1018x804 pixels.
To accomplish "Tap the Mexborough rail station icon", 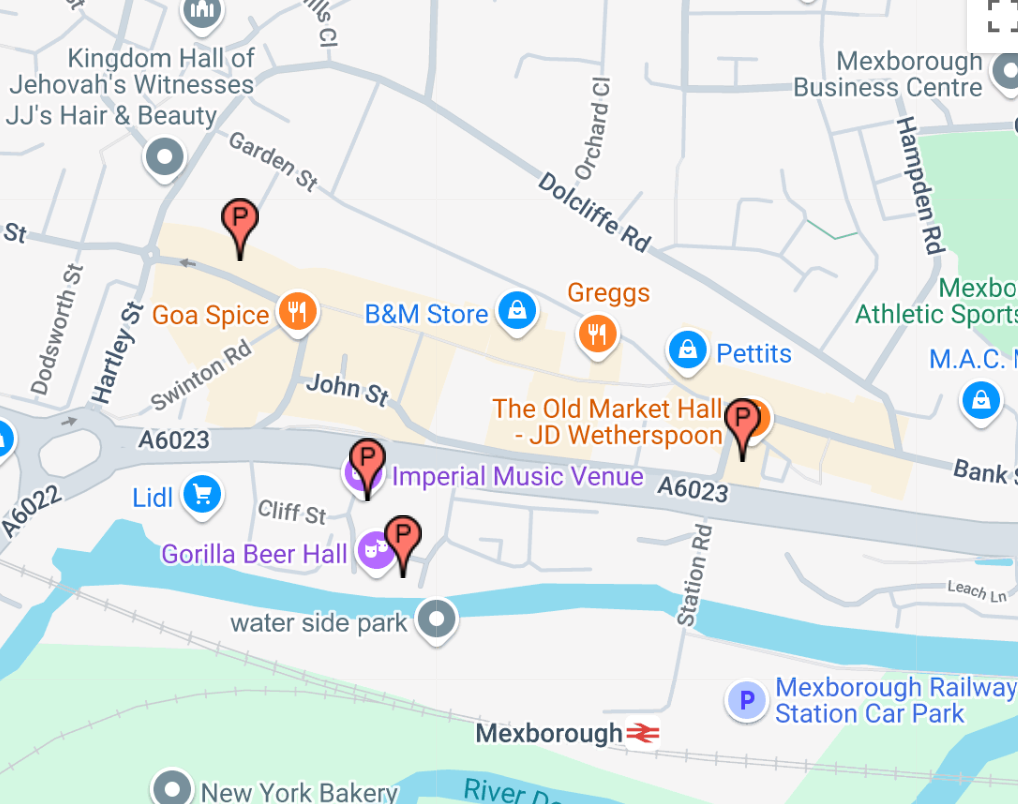I will 641,734.
